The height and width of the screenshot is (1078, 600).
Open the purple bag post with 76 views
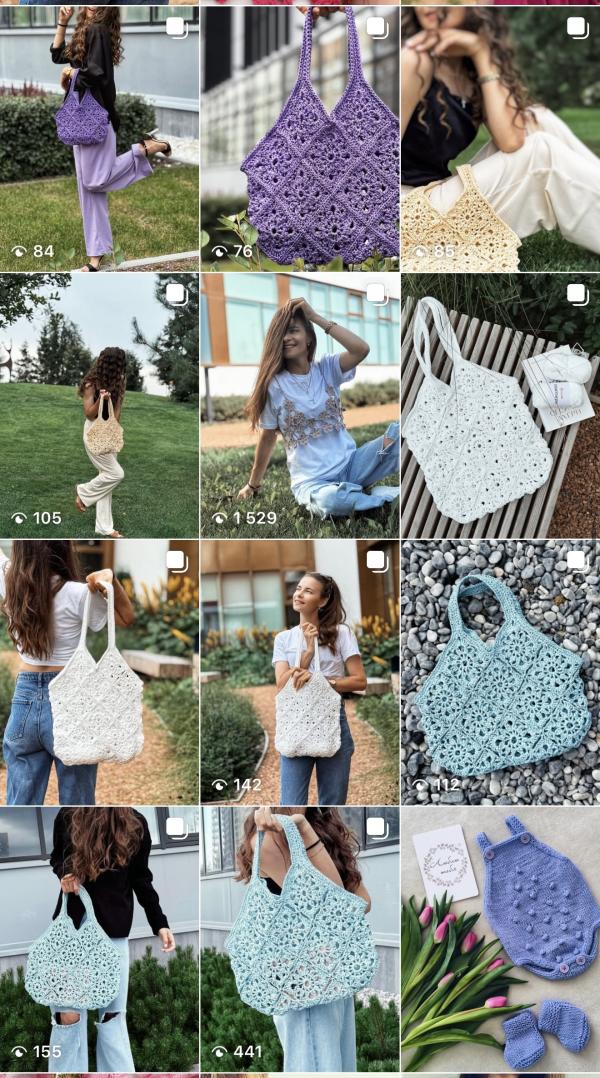point(299,138)
